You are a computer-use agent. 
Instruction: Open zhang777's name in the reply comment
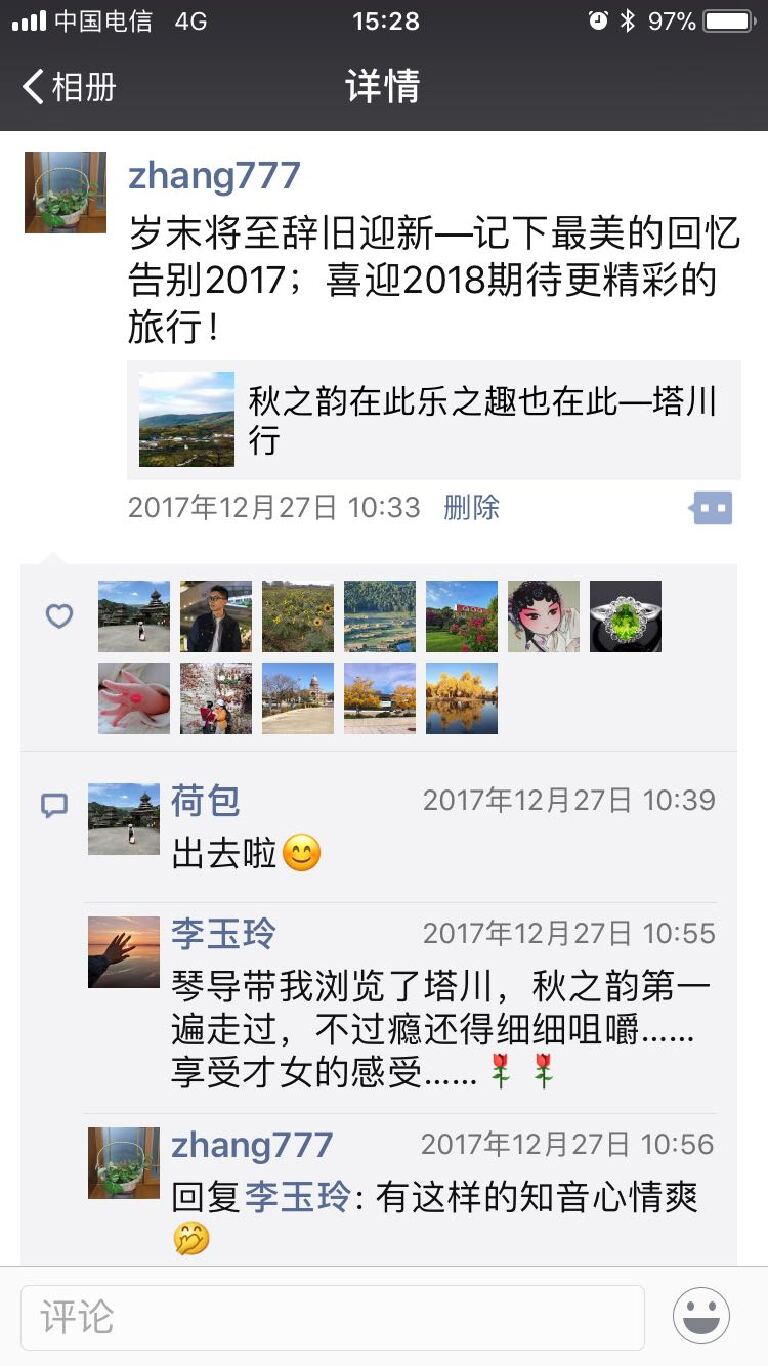(252, 1144)
